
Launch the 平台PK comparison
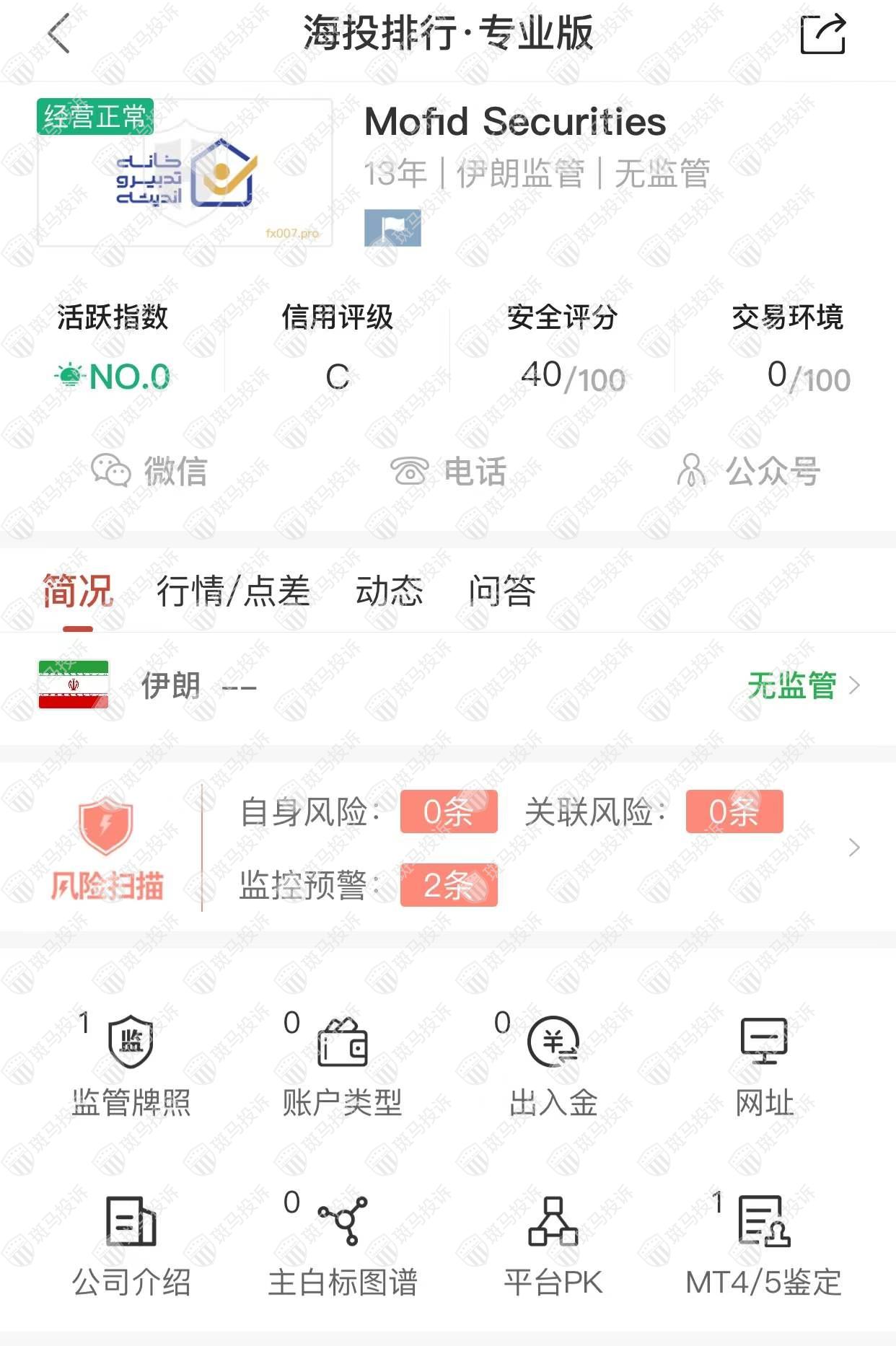pyautogui.click(x=553, y=1244)
